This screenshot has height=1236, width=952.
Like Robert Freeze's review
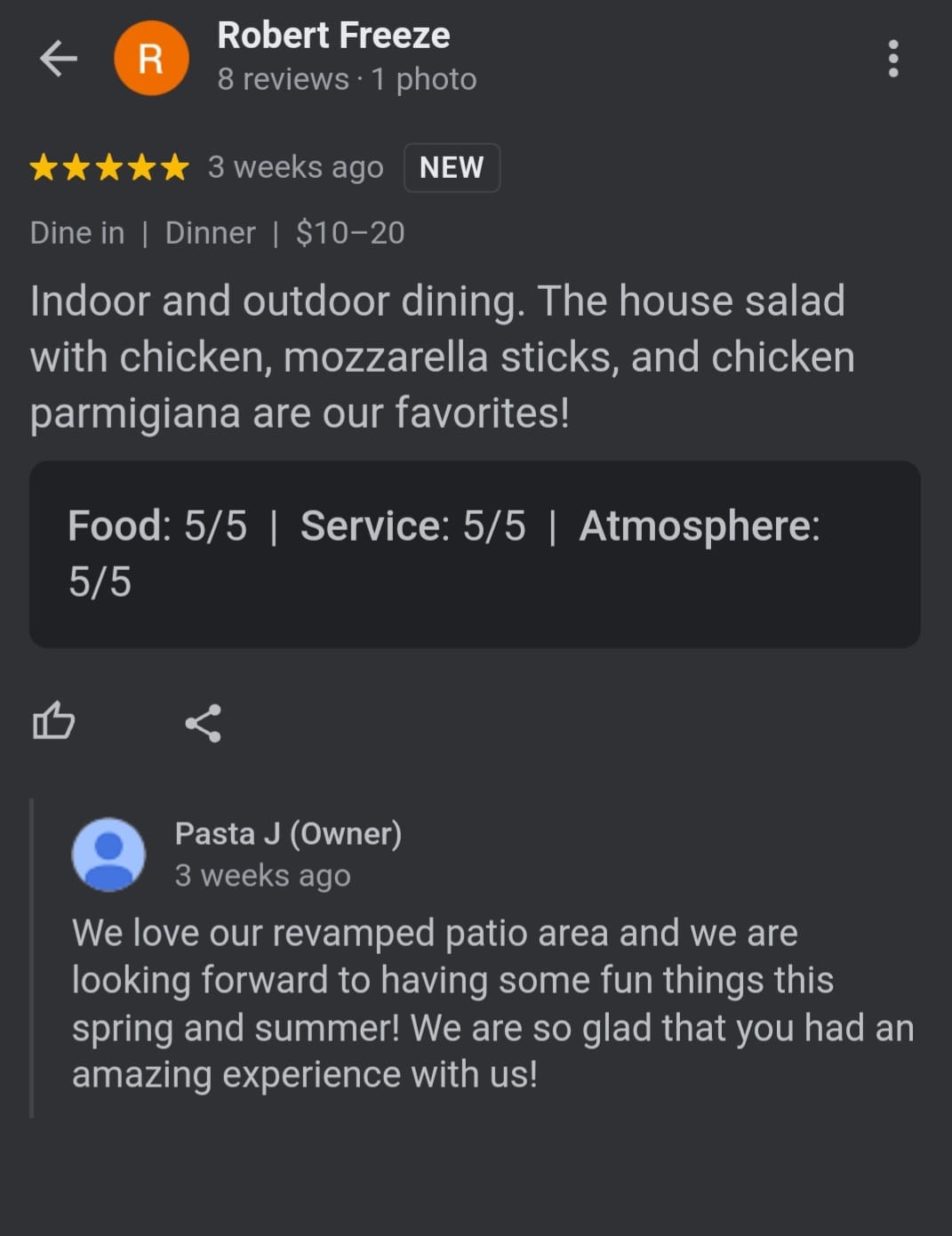(53, 721)
